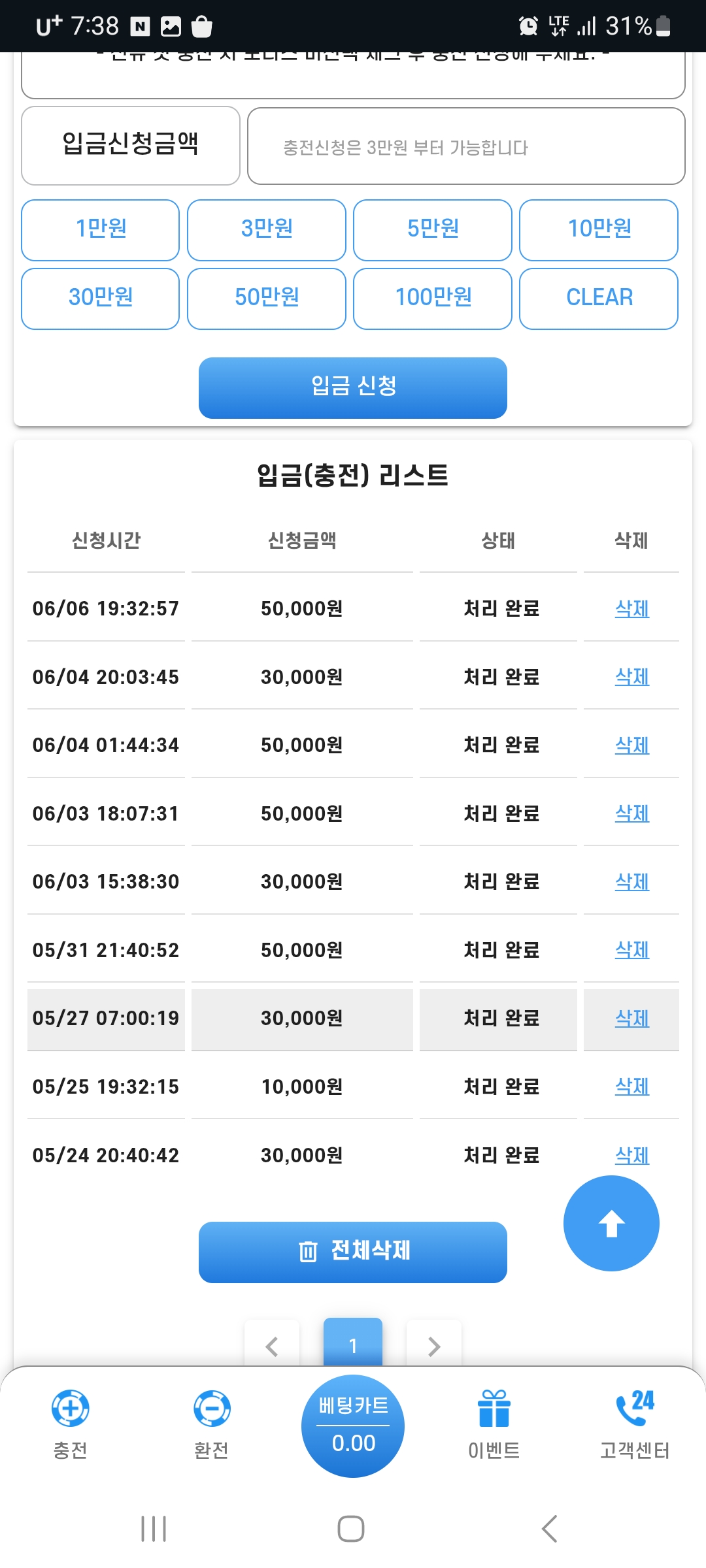Jump to top with the arrow button
Screen dimensions: 706x1568
tap(611, 1223)
